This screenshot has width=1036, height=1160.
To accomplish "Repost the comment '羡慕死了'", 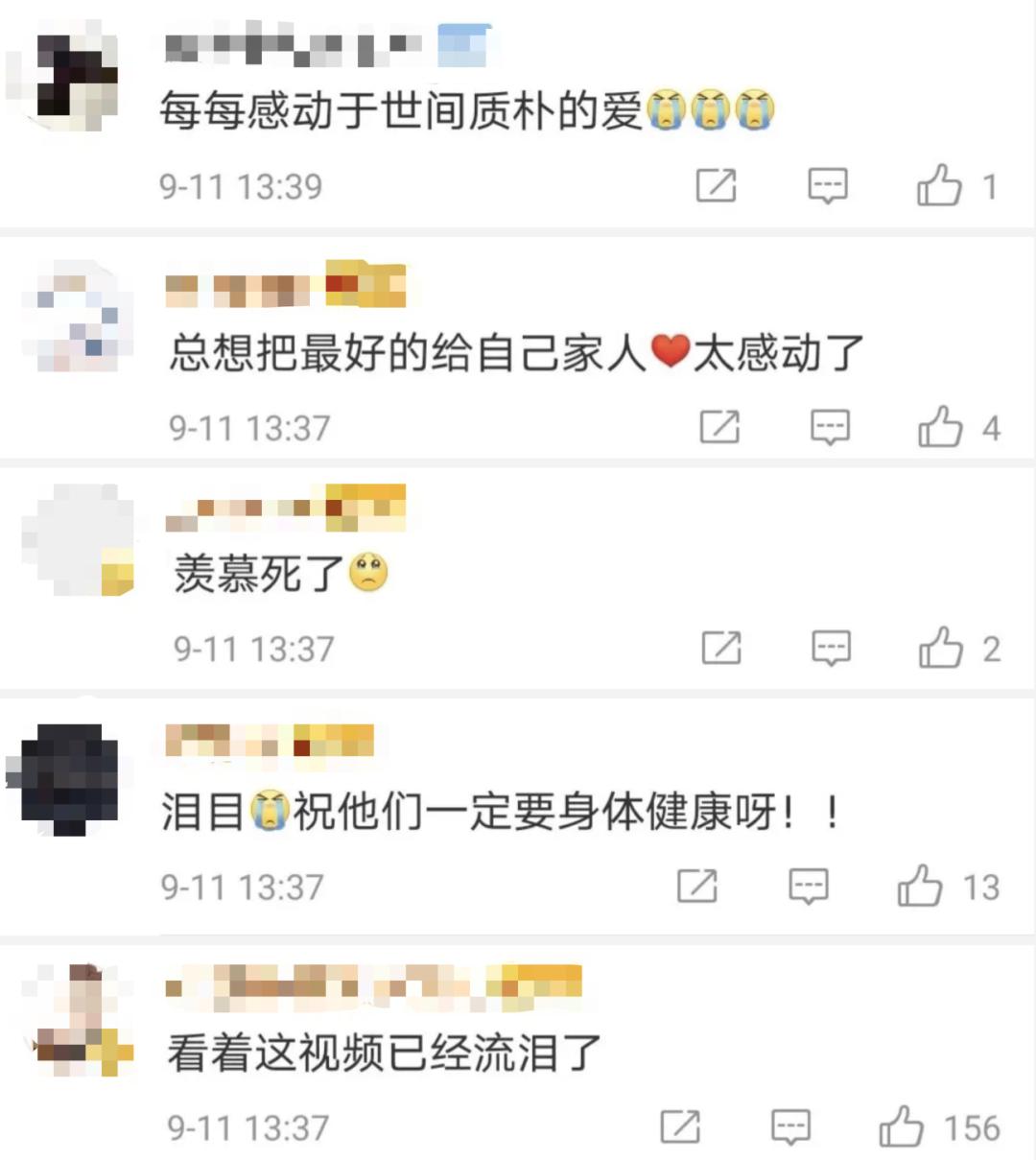I will click(x=721, y=648).
